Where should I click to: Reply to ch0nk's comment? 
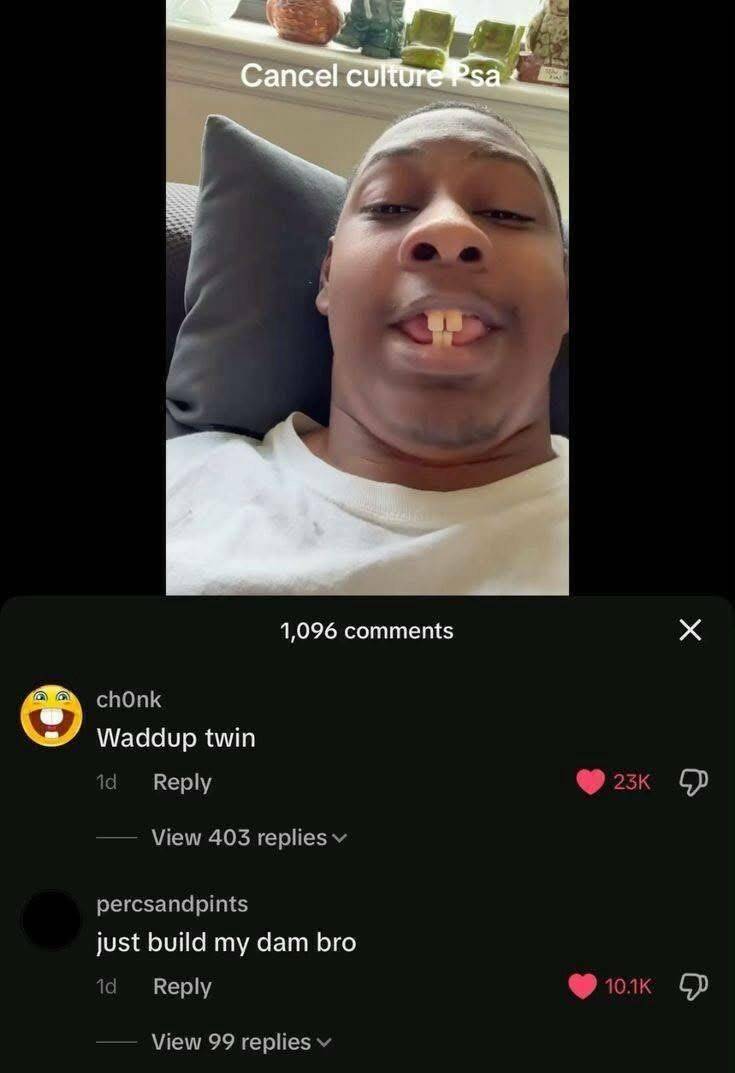182,782
